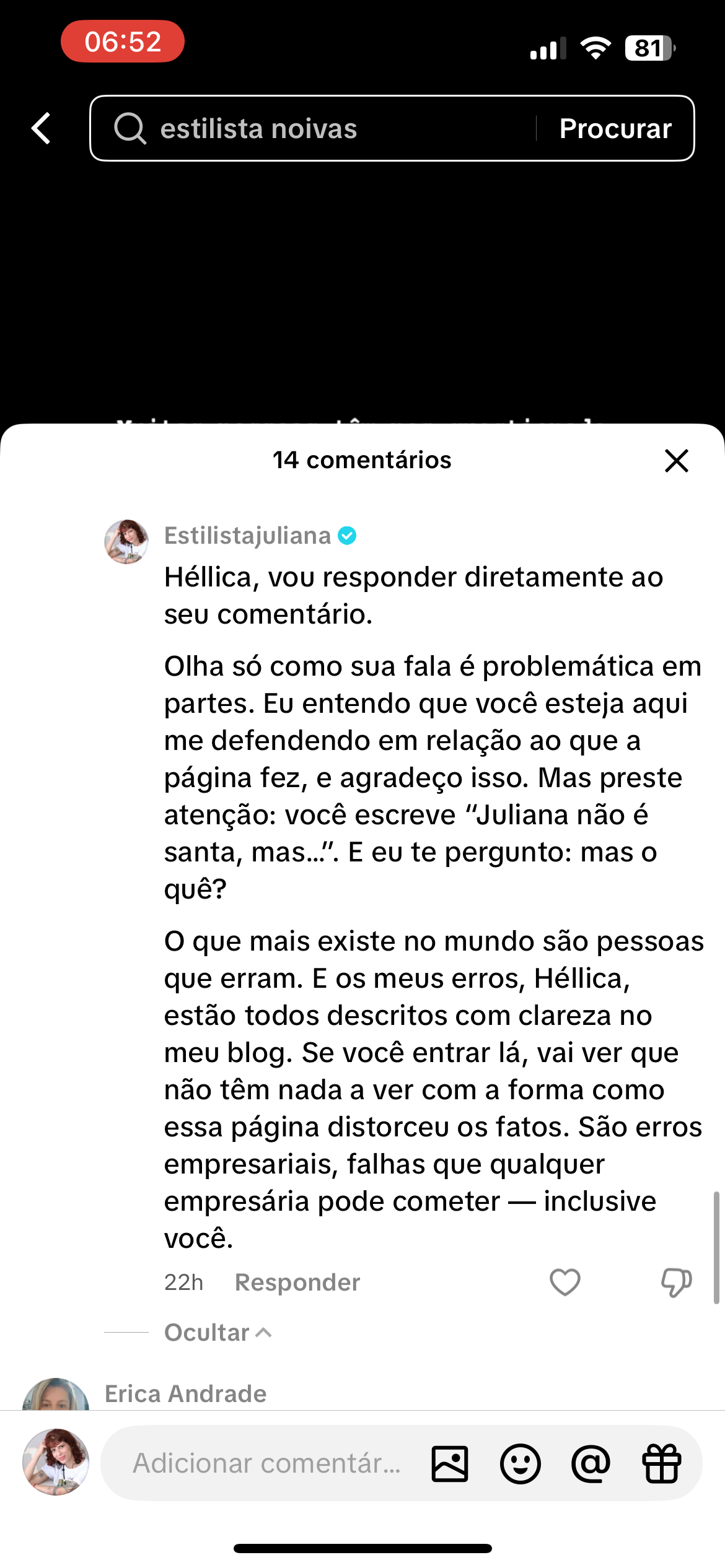Open the Estilistajuliana username link
The width and height of the screenshot is (725, 1568).
(x=247, y=536)
